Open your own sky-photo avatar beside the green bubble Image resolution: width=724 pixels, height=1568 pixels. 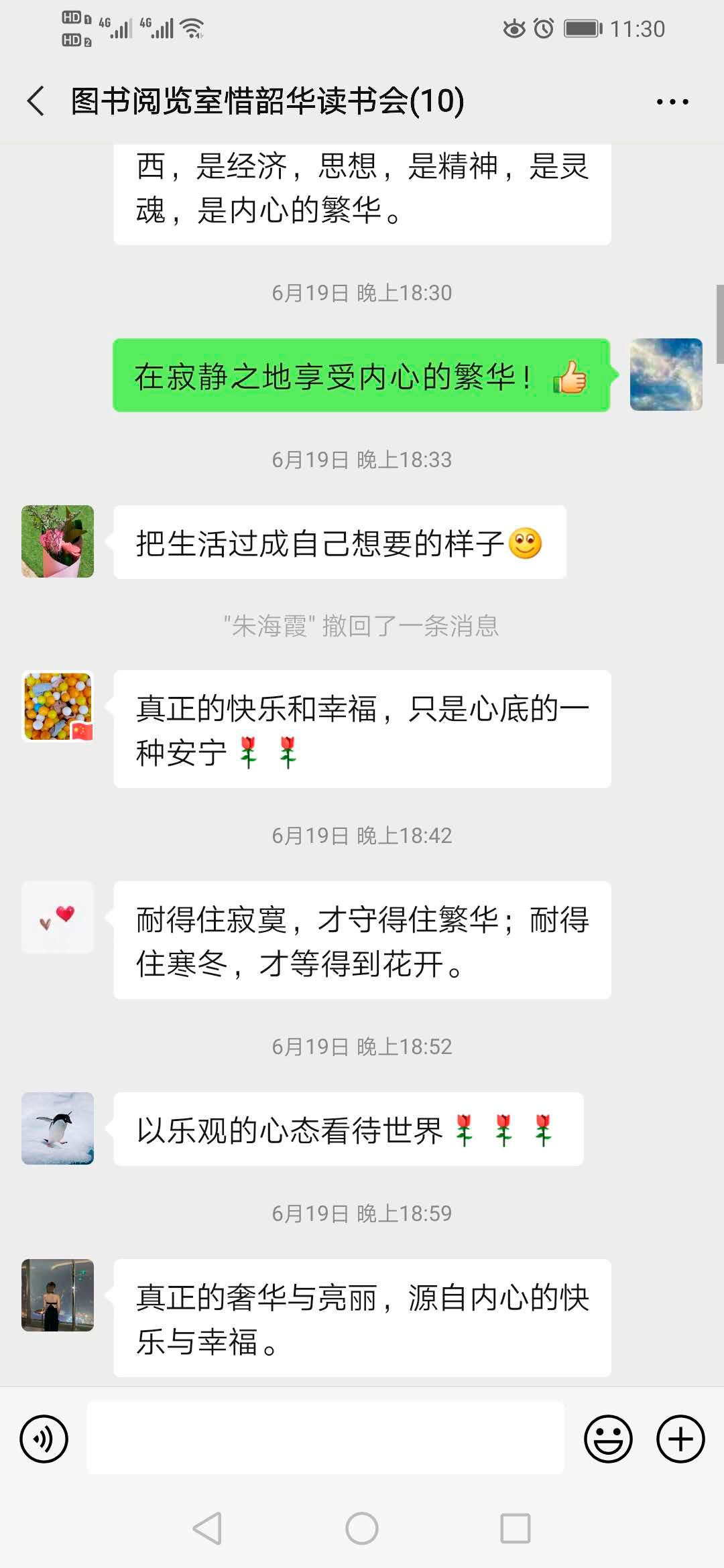point(666,375)
